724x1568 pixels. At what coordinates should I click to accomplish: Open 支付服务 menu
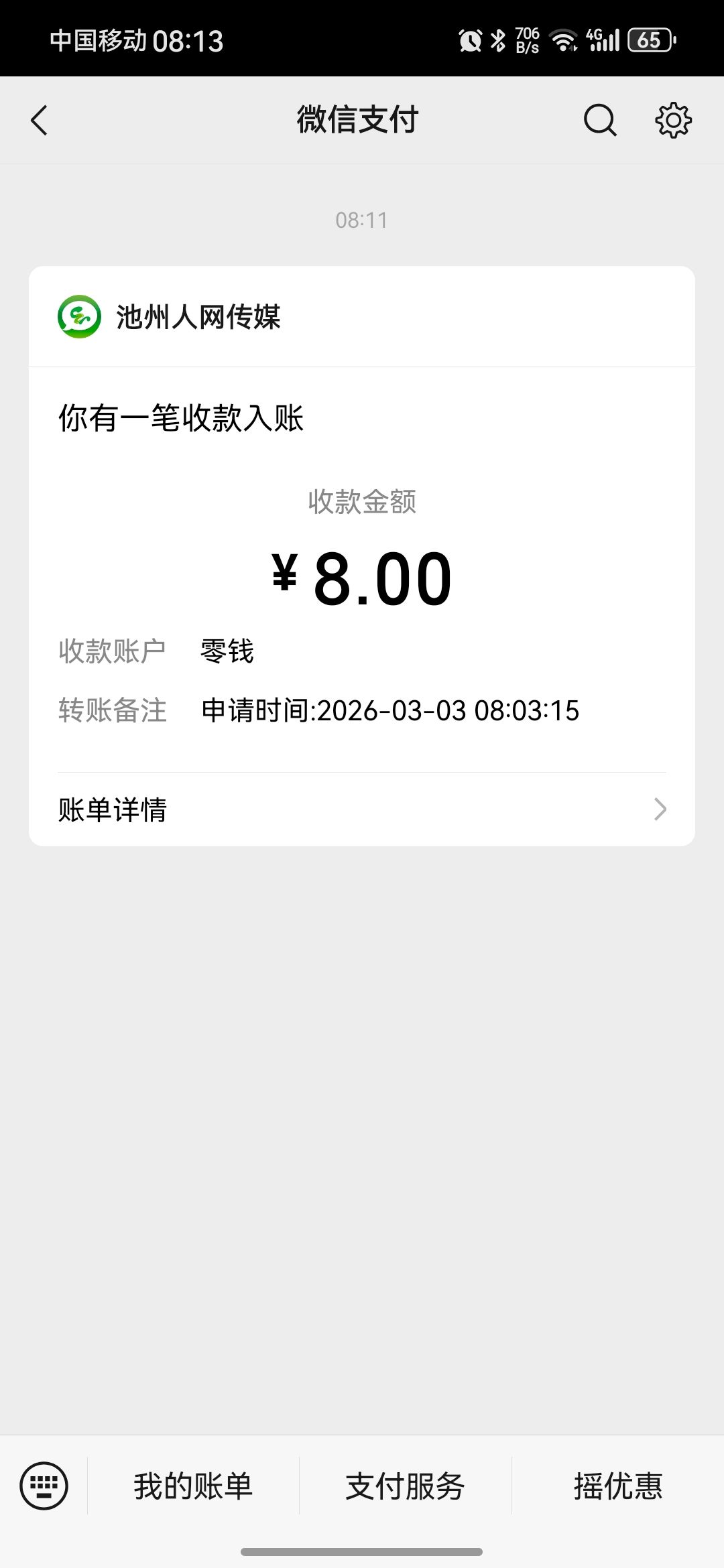(406, 1486)
